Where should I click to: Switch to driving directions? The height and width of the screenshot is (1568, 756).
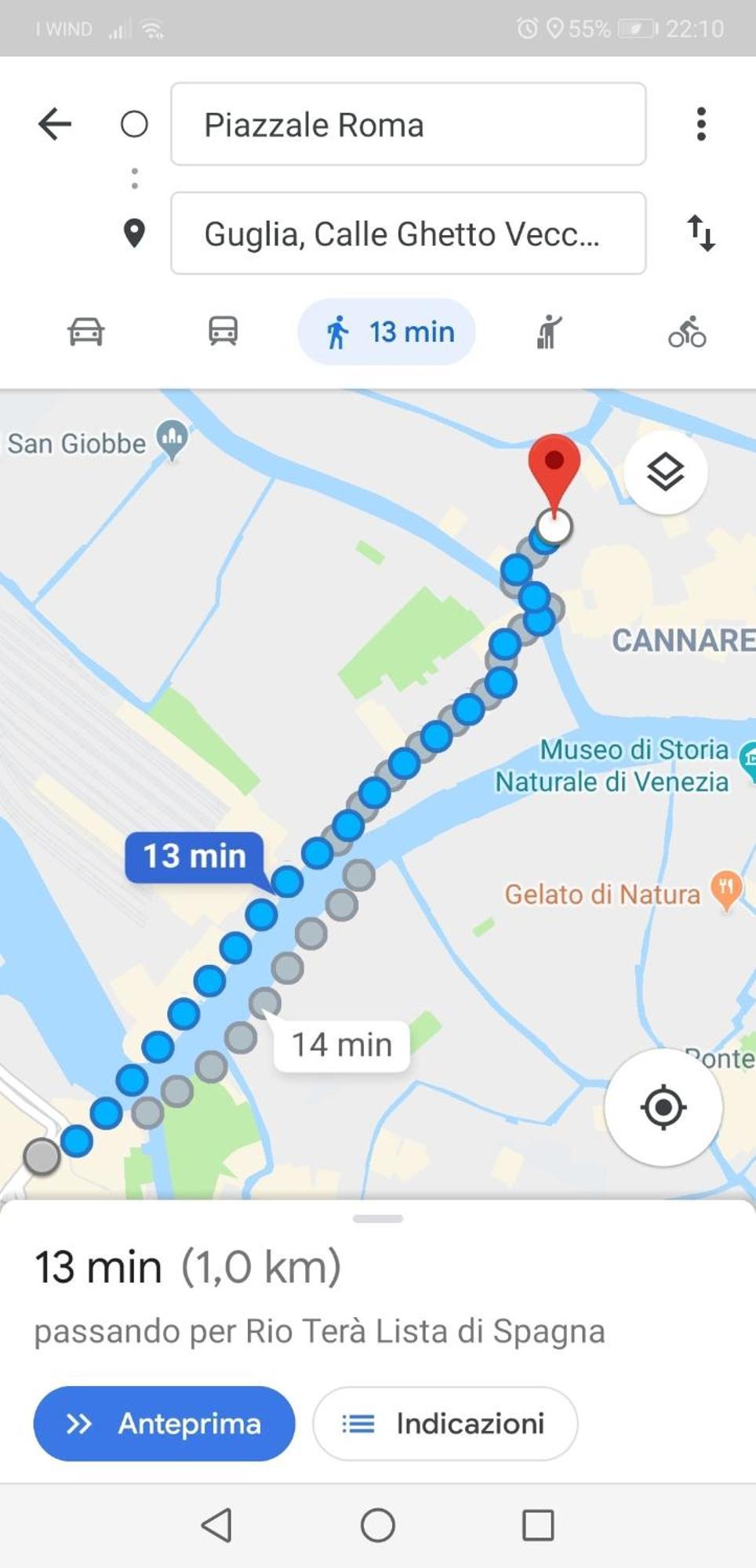[85, 332]
